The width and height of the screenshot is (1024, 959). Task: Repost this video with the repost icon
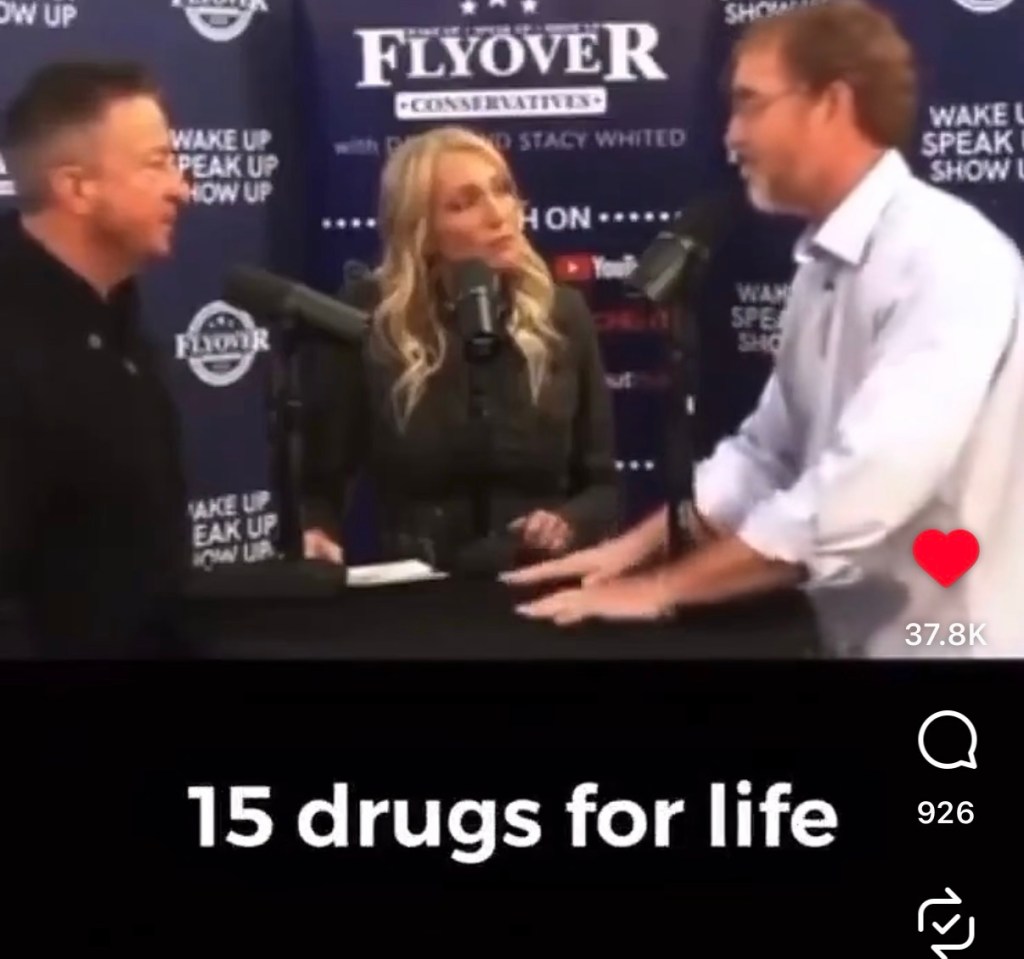[946, 923]
